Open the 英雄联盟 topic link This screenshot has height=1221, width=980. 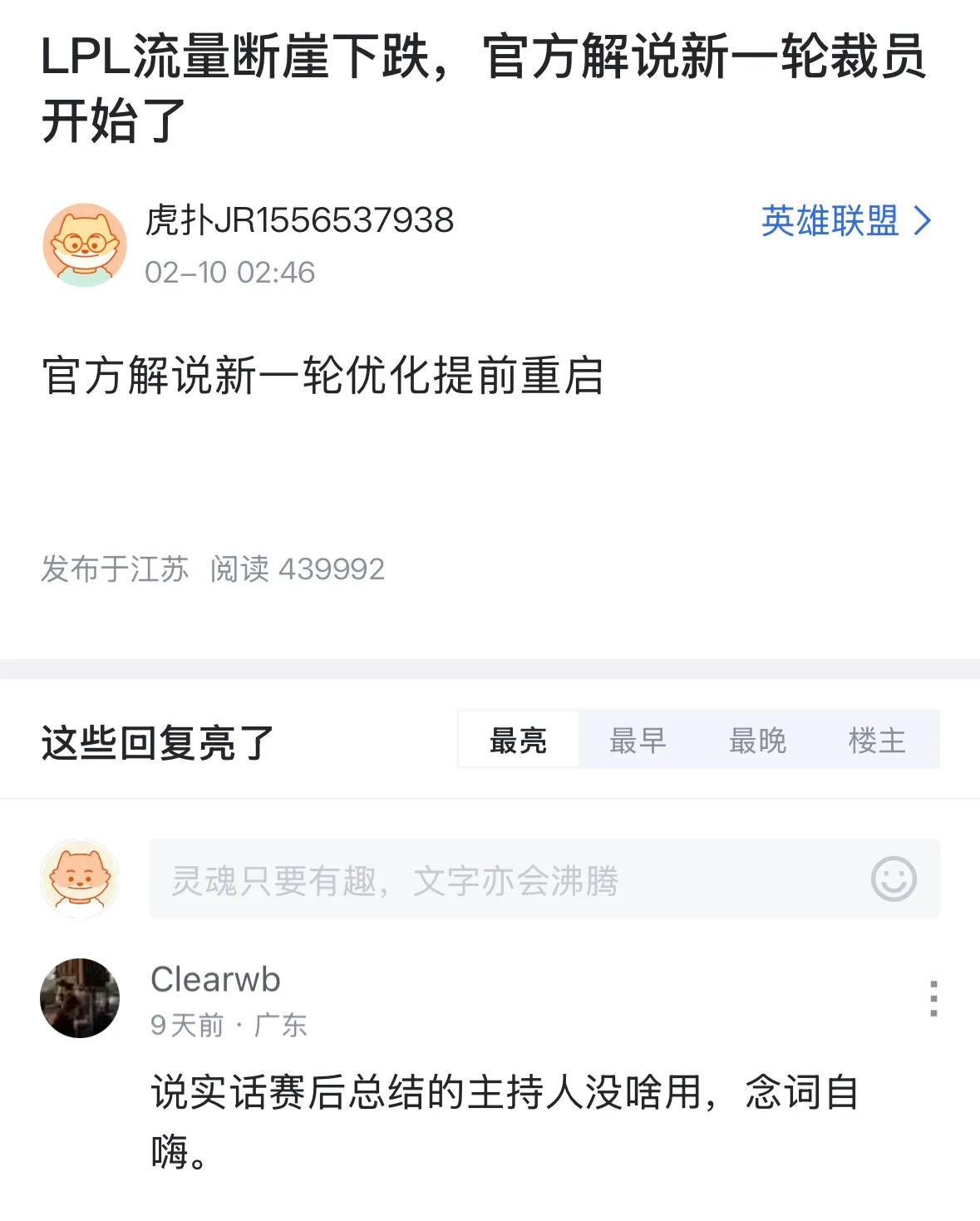click(x=845, y=221)
